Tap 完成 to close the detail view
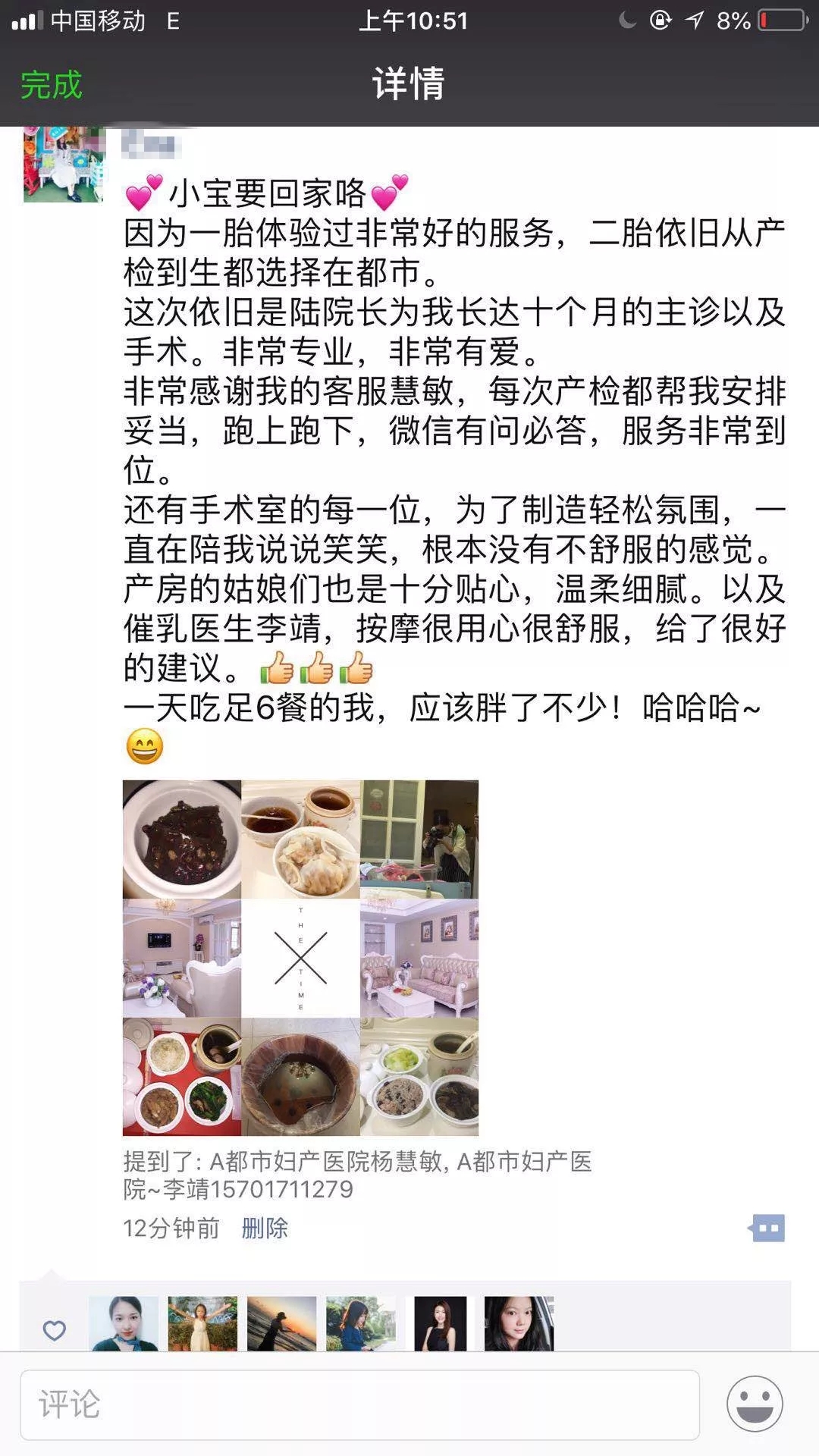The height and width of the screenshot is (1456, 819). click(51, 84)
